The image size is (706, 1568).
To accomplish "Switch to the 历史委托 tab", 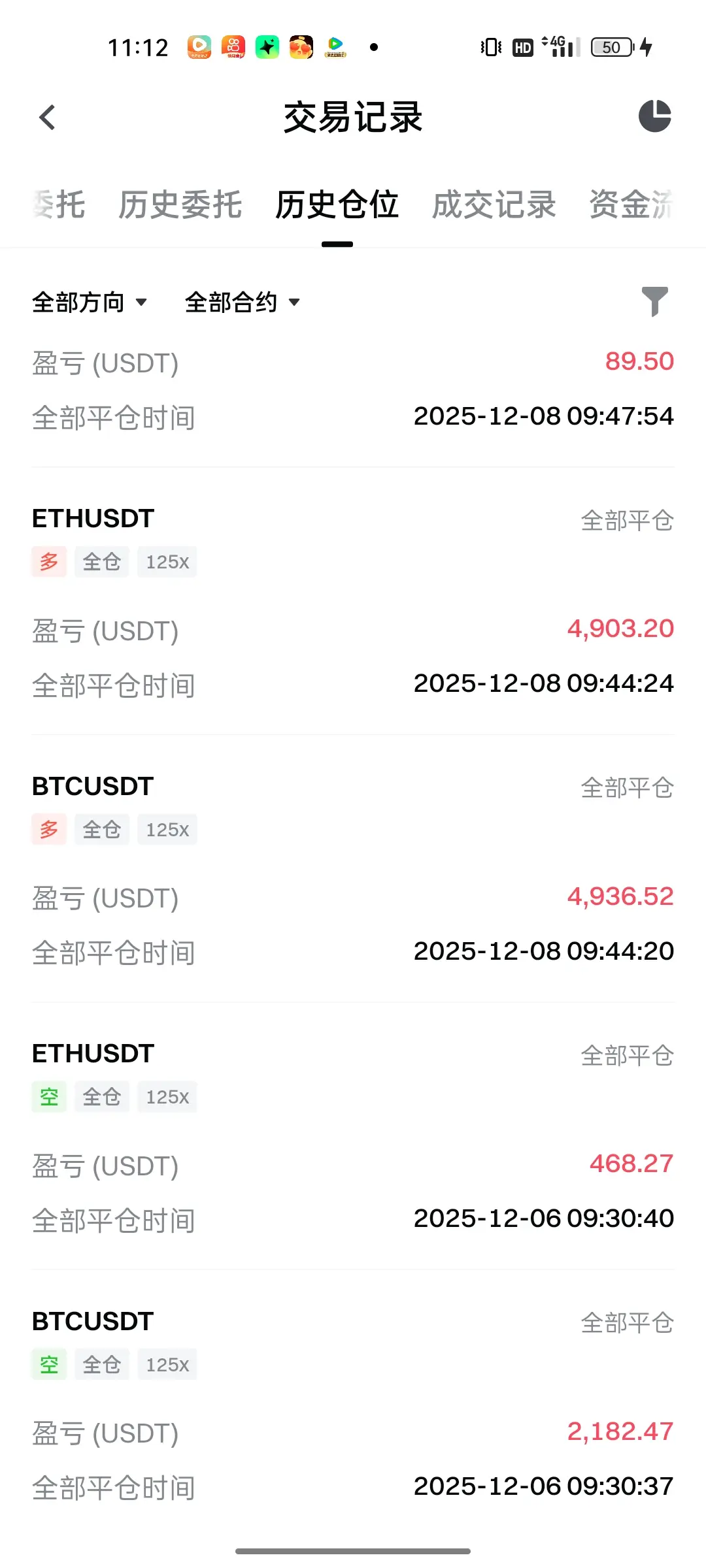I will (x=180, y=205).
